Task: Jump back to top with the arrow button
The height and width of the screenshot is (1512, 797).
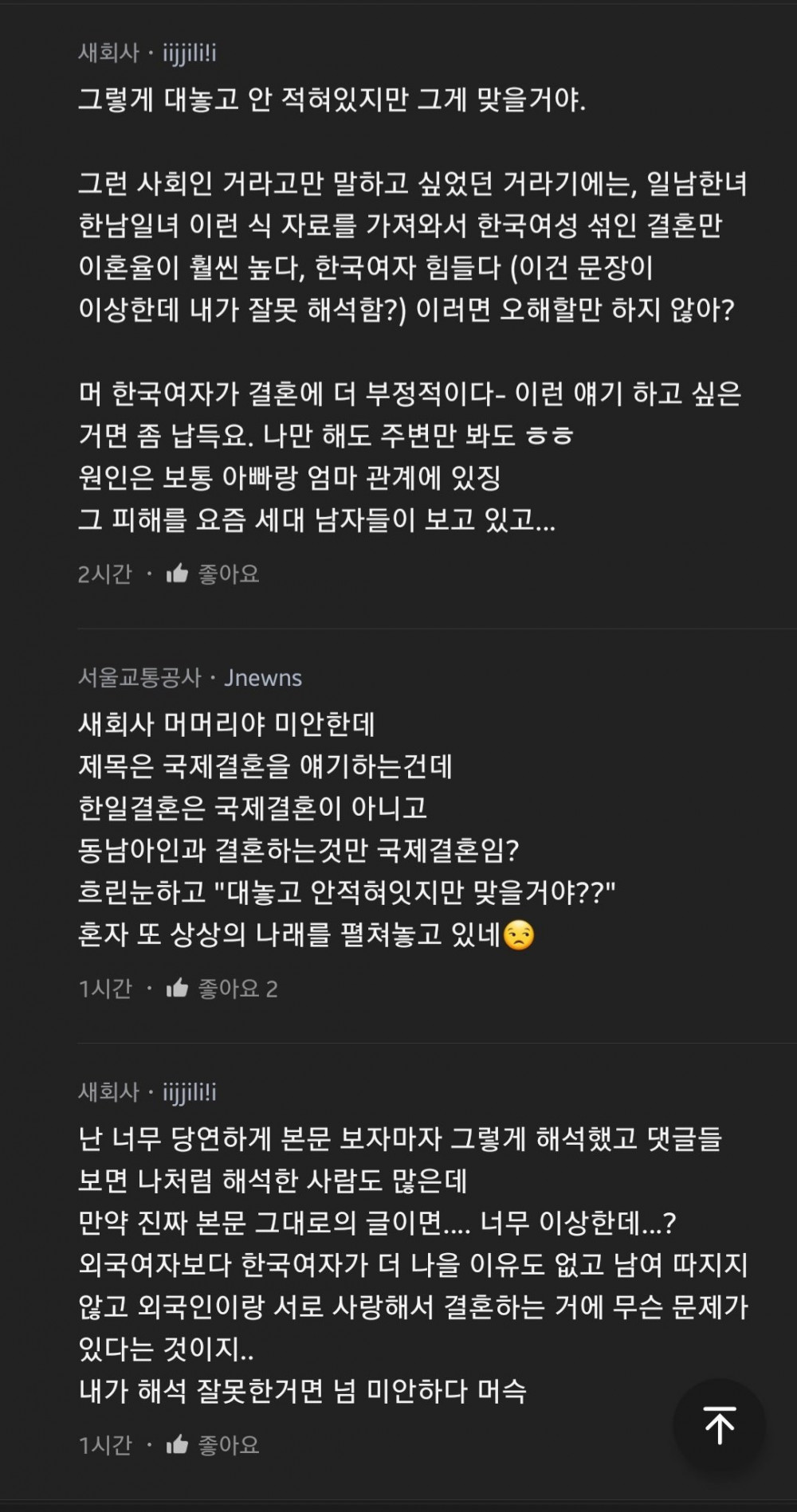Action: click(x=719, y=1425)
